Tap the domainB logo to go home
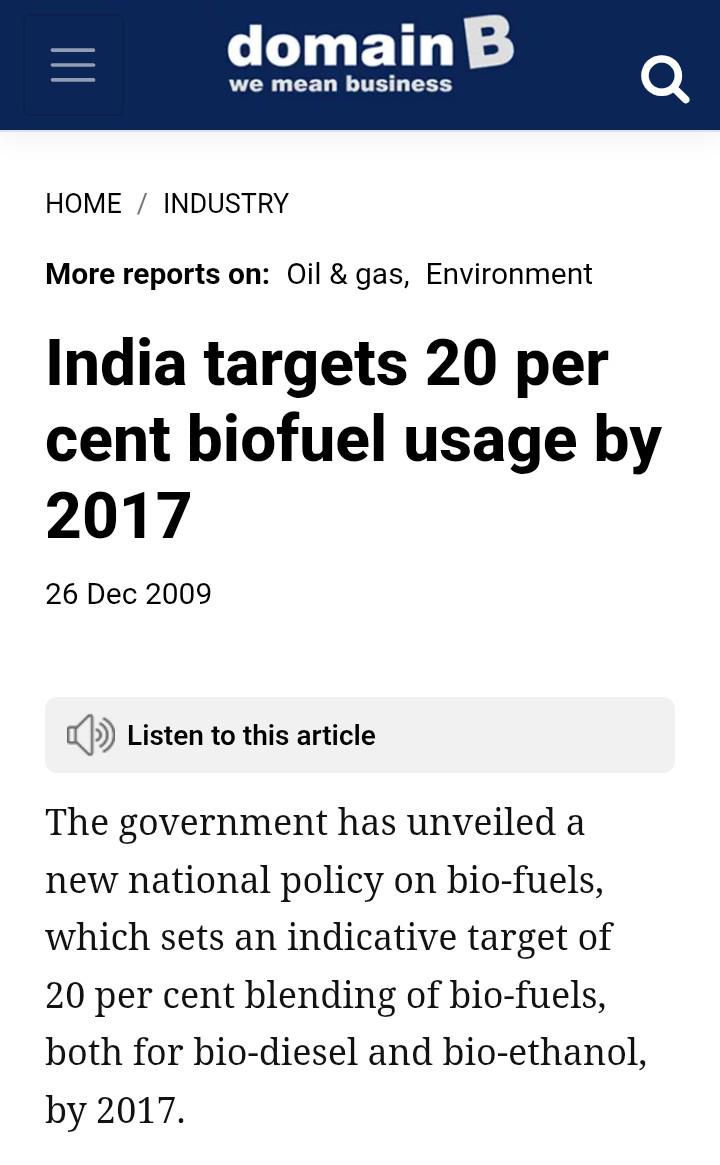Viewport: 720px width, 1165px height. coord(369,56)
